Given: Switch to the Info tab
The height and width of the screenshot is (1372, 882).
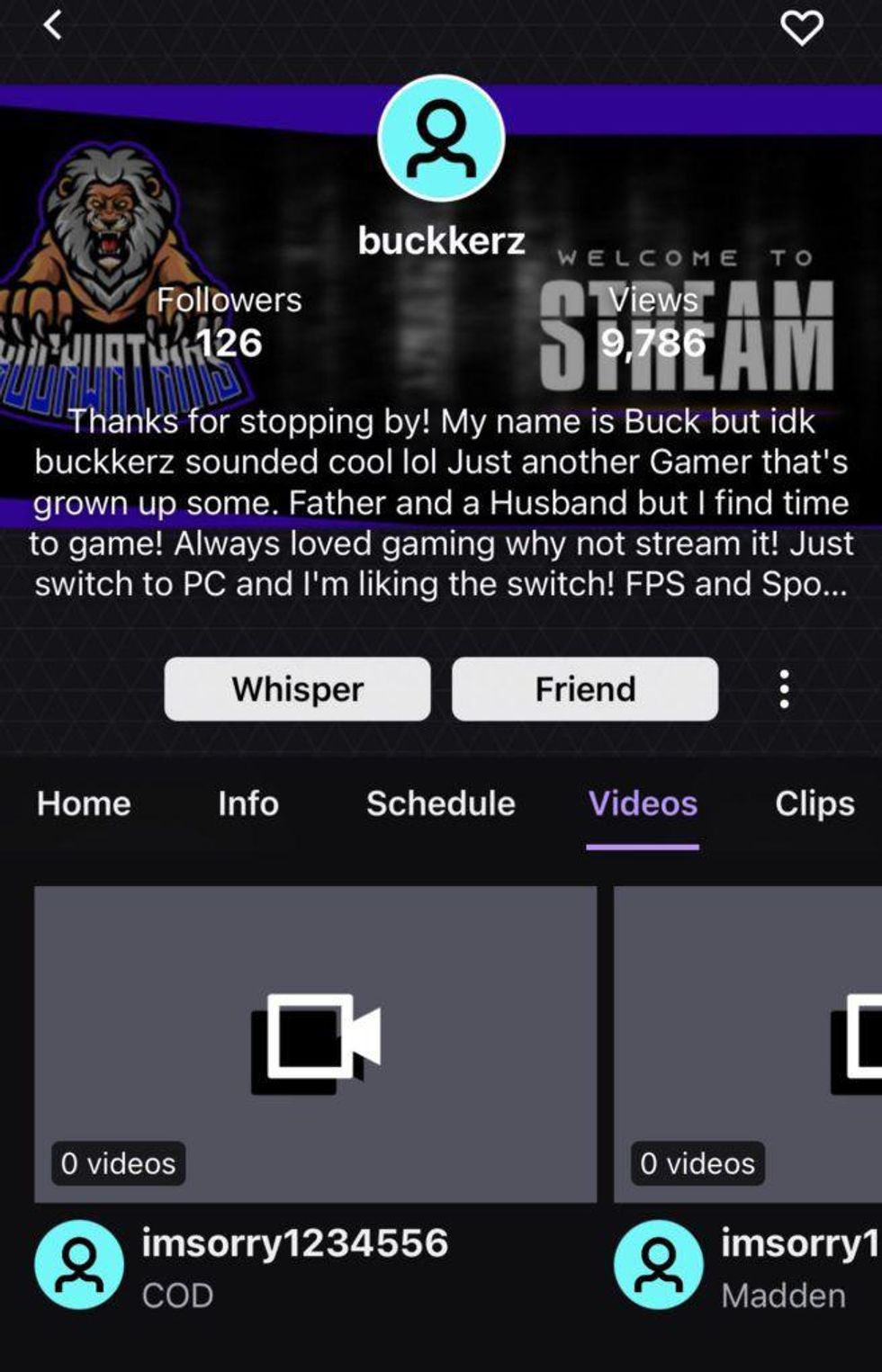Looking at the screenshot, I should click(247, 803).
